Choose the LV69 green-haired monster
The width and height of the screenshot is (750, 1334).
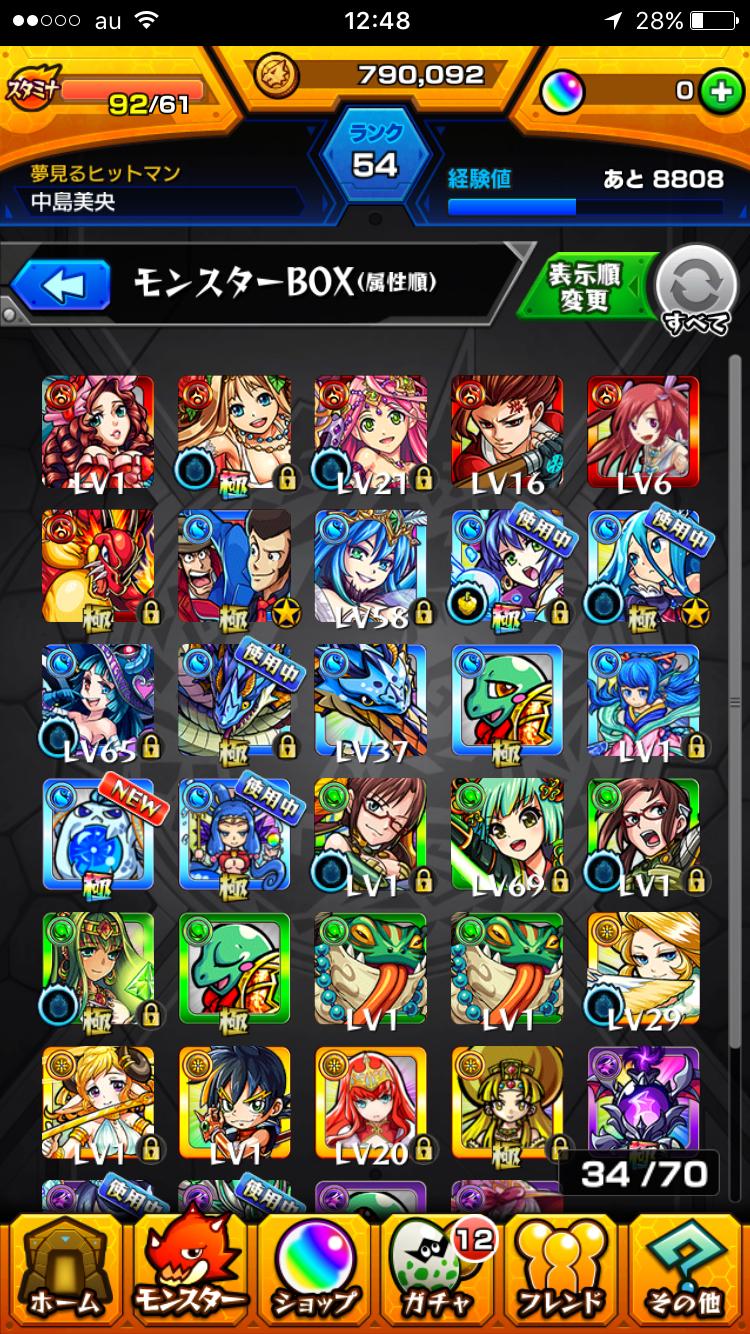(x=507, y=834)
